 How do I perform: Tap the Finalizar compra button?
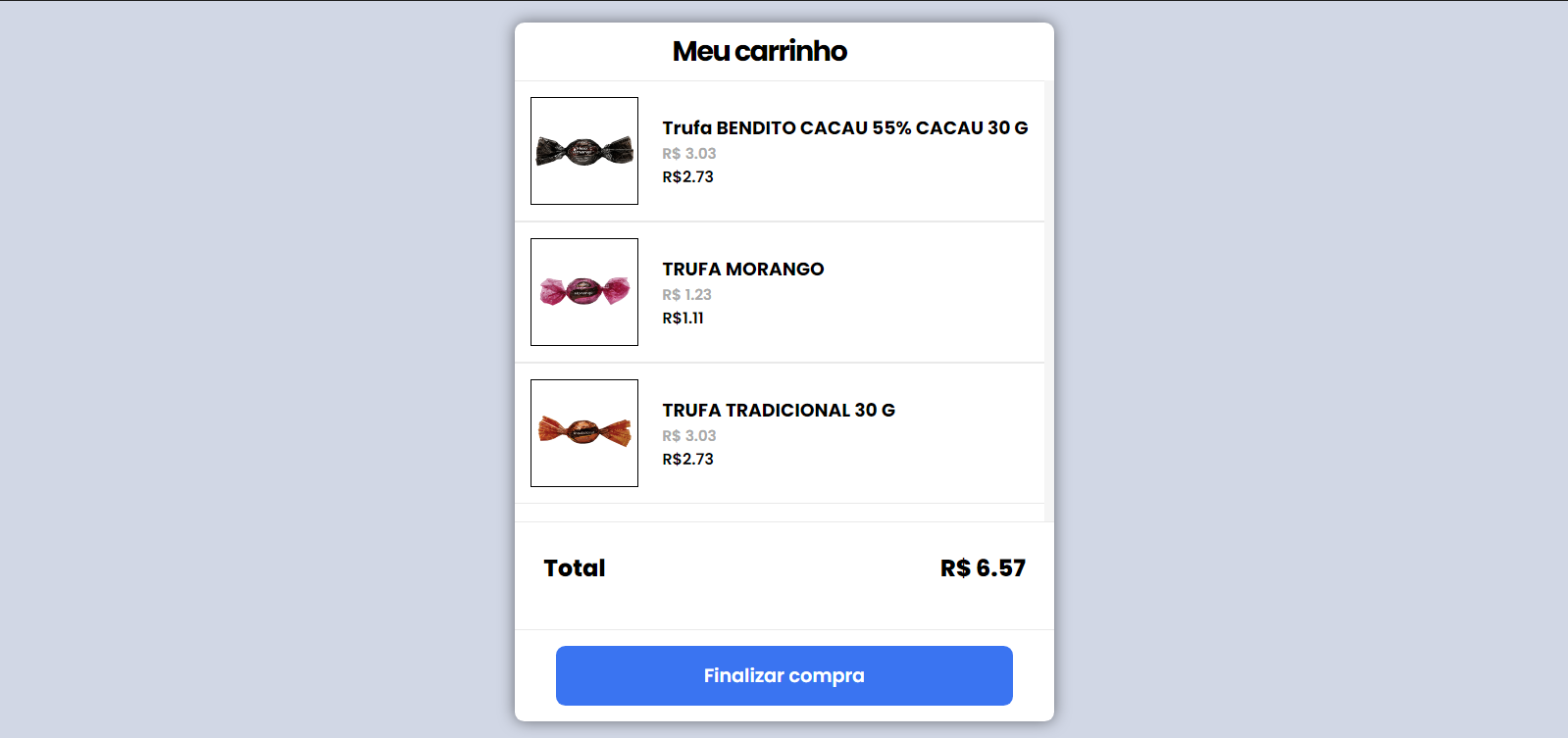pos(784,675)
